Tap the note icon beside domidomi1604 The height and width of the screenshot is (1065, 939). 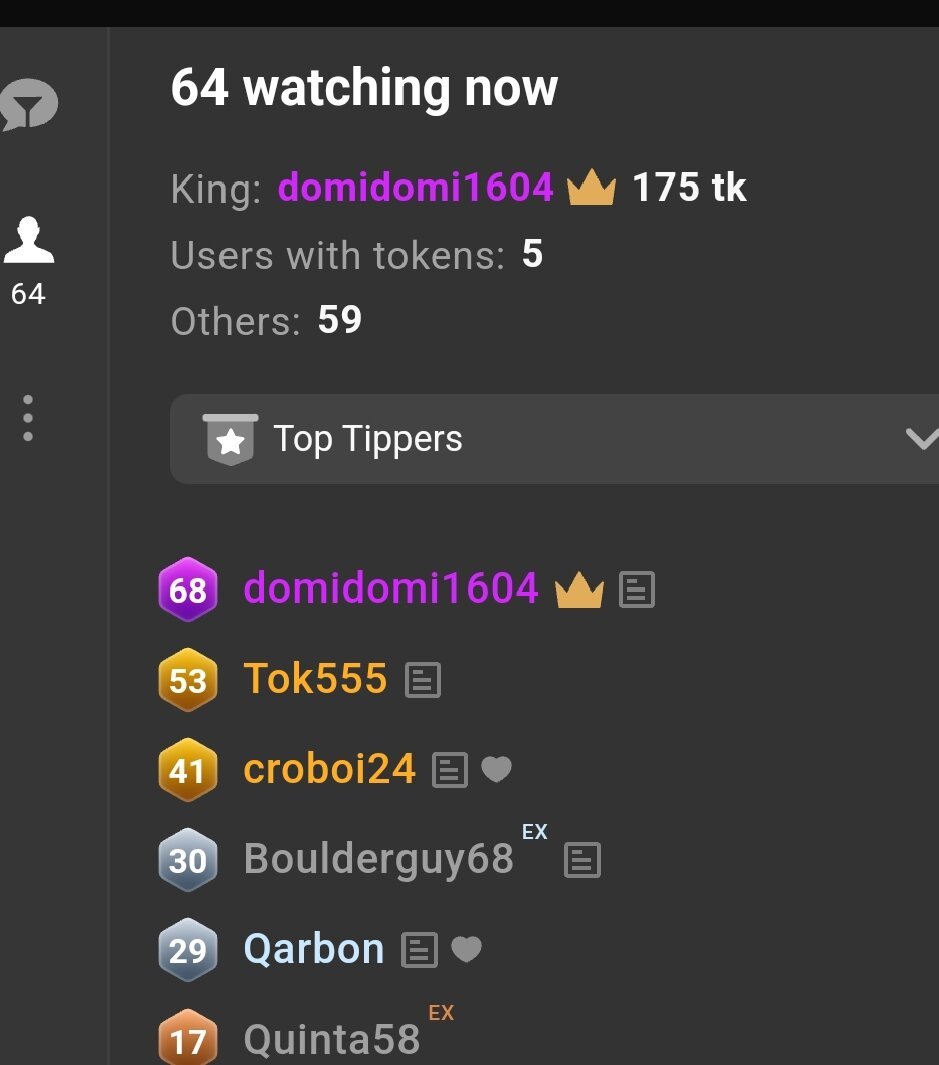pos(637,589)
